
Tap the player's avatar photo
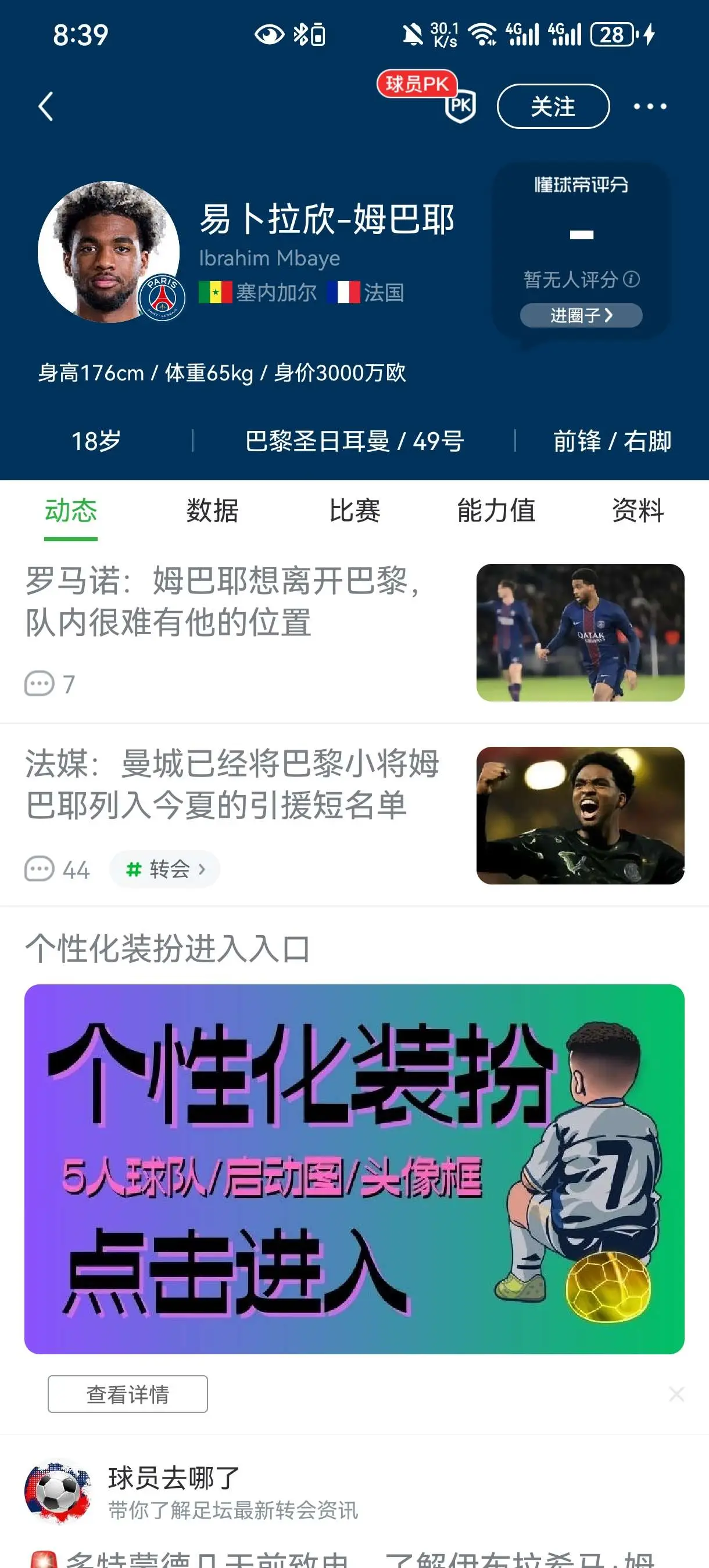coord(109,252)
